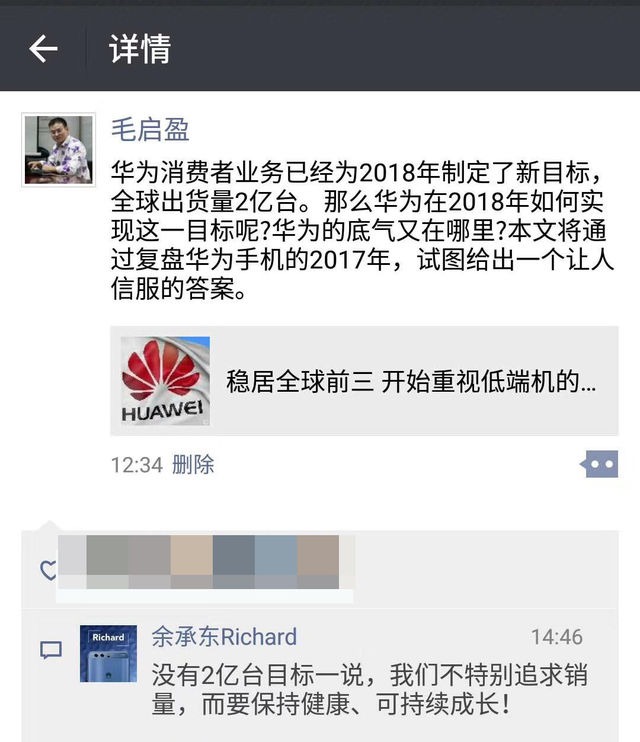This screenshot has height=742, width=640.
Task: Go back from the 详情 page
Action: [43, 48]
